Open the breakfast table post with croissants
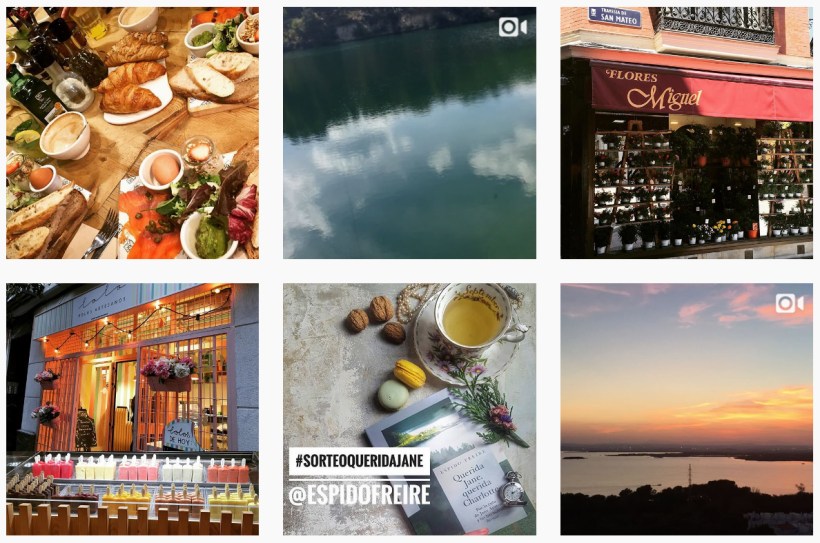 (x=132, y=133)
